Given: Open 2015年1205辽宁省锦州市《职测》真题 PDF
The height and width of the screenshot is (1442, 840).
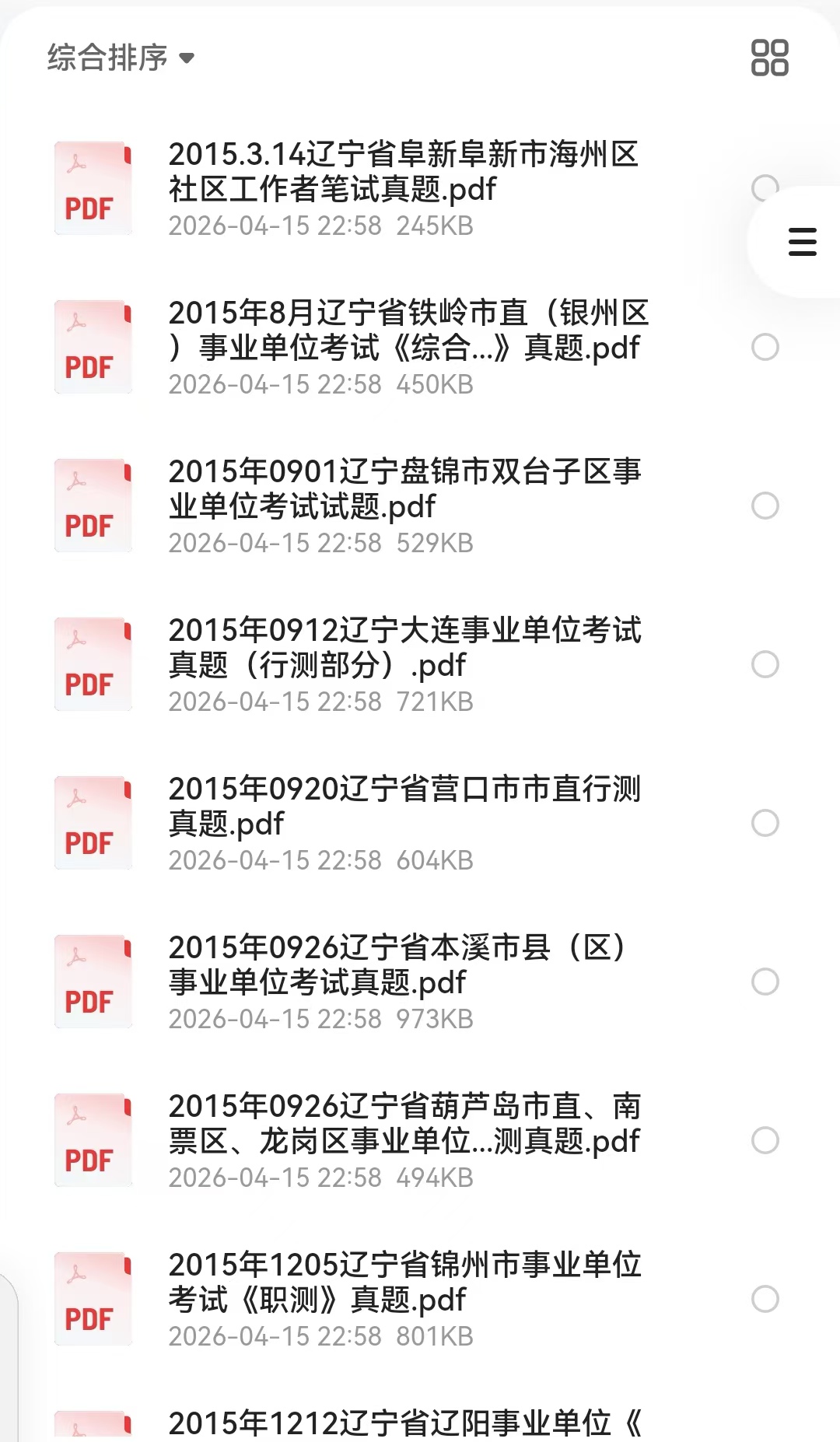Looking at the screenshot, I should [404, 1283].
